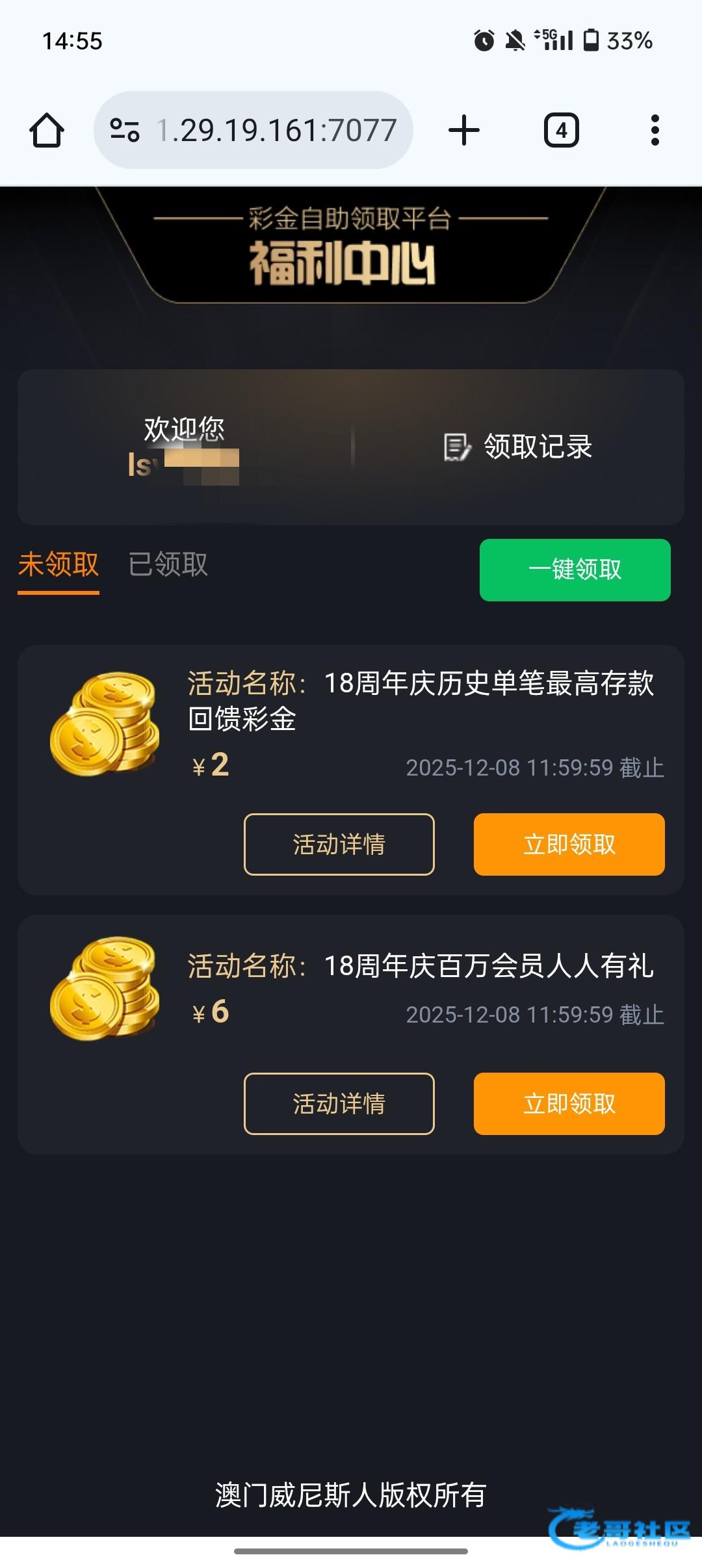View 活动详情 for 历史单笔最高存款回馈彩金
This screenshot has width=702, height=1568.
point(339,844)
